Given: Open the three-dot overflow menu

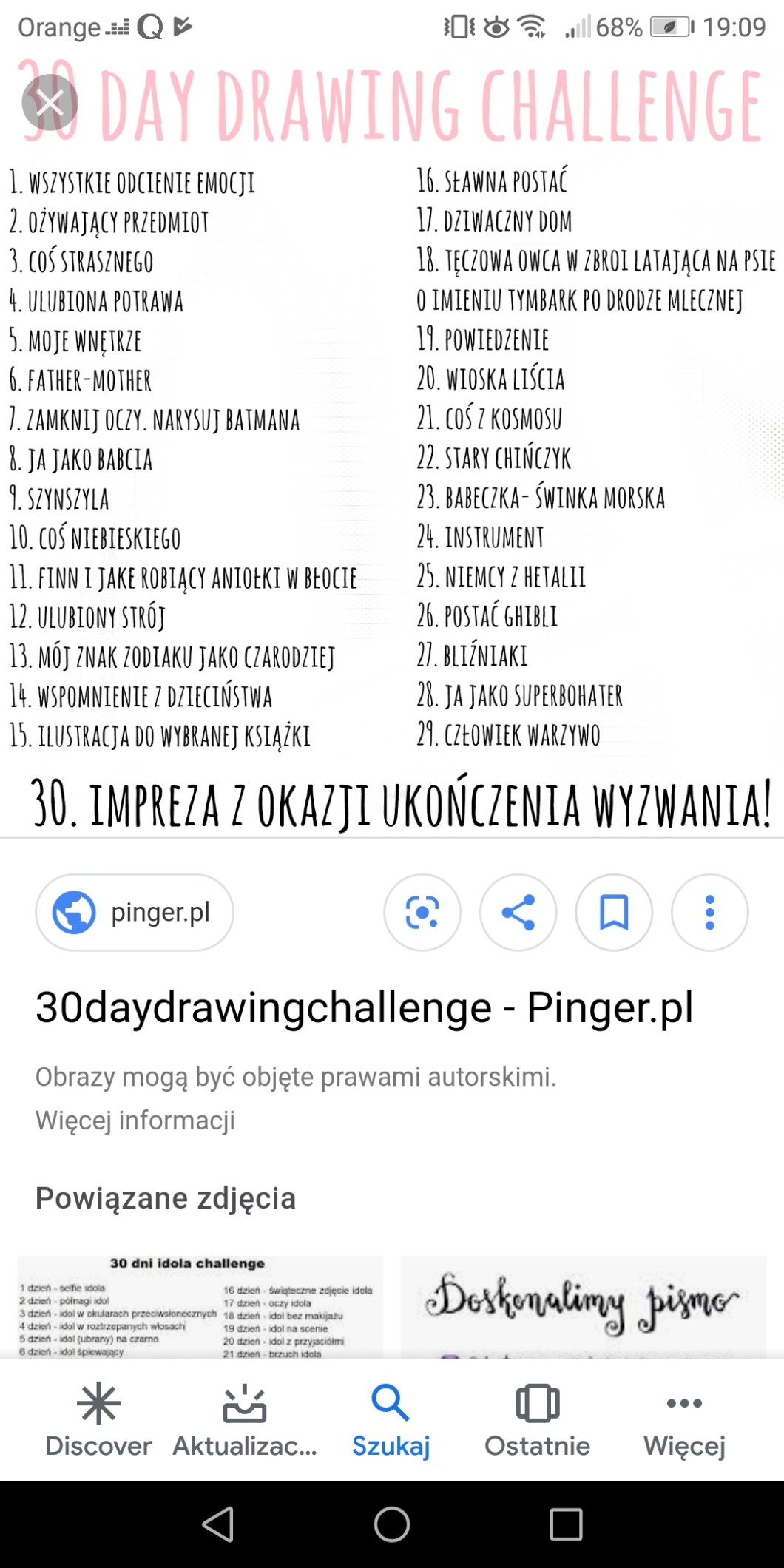Looking at the screenshot, I should click(x=709, y=912).
